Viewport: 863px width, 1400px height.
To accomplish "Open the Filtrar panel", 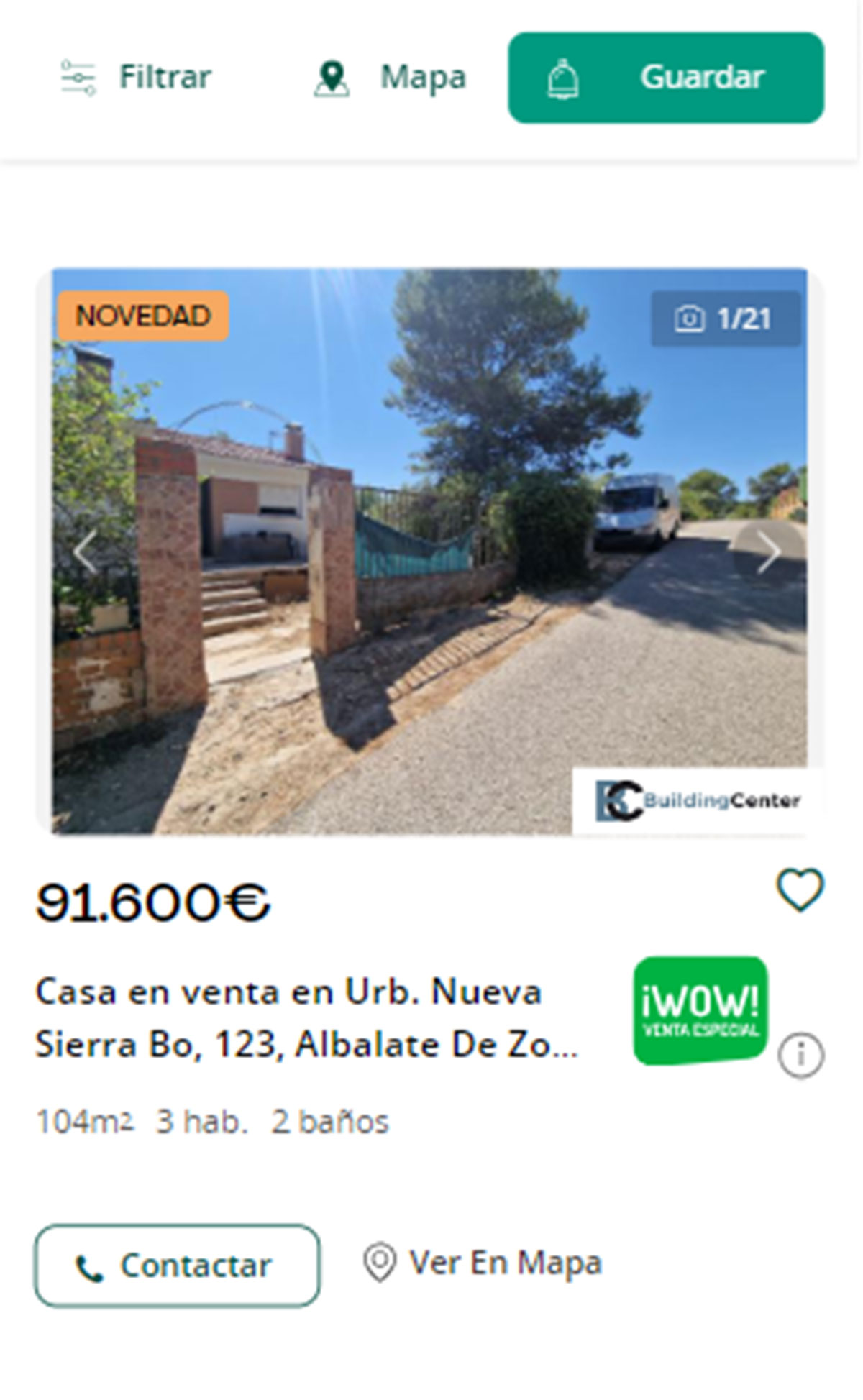I will tap(164, 77).
